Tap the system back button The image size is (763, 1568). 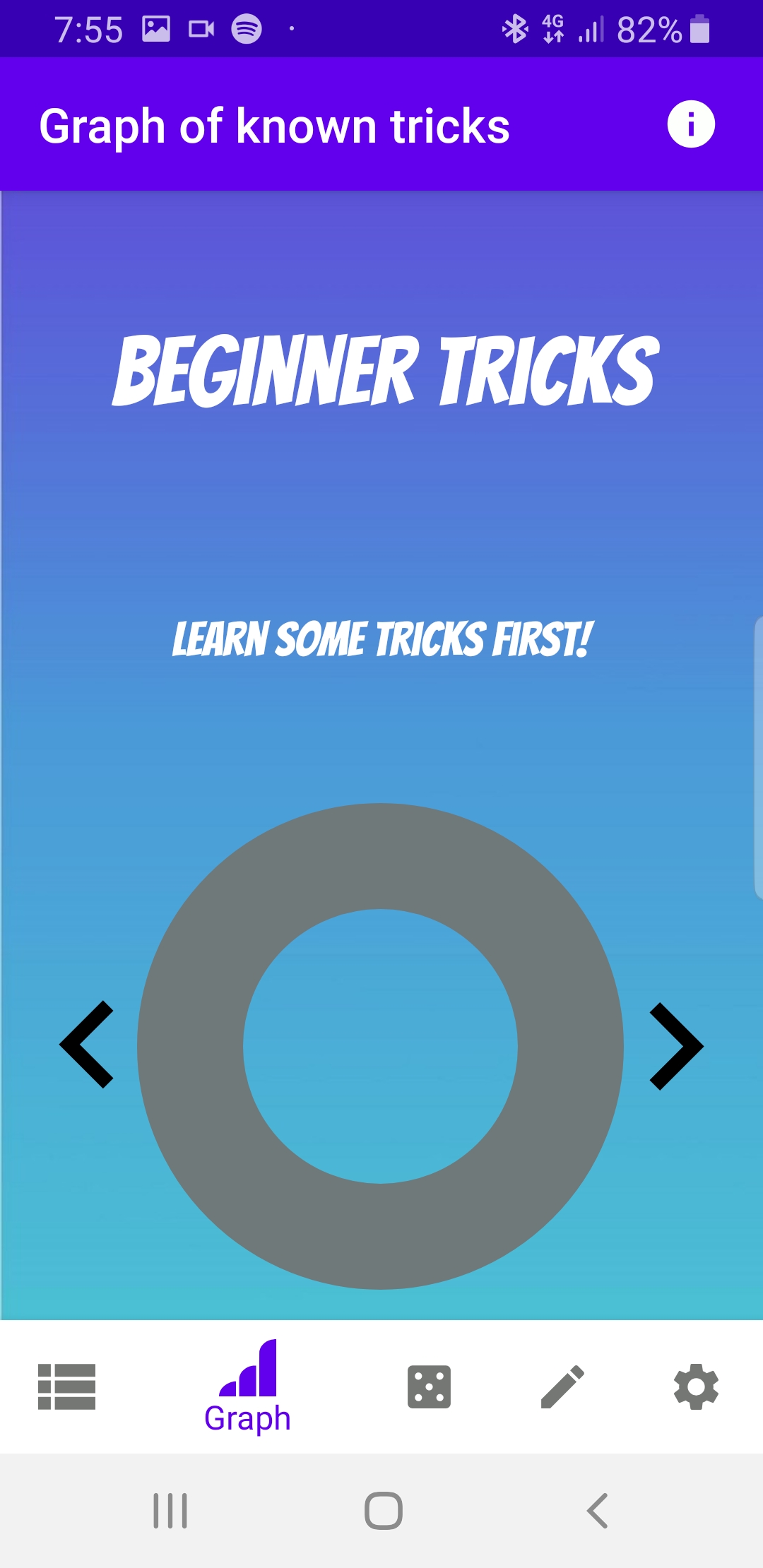pos(598,1511)
